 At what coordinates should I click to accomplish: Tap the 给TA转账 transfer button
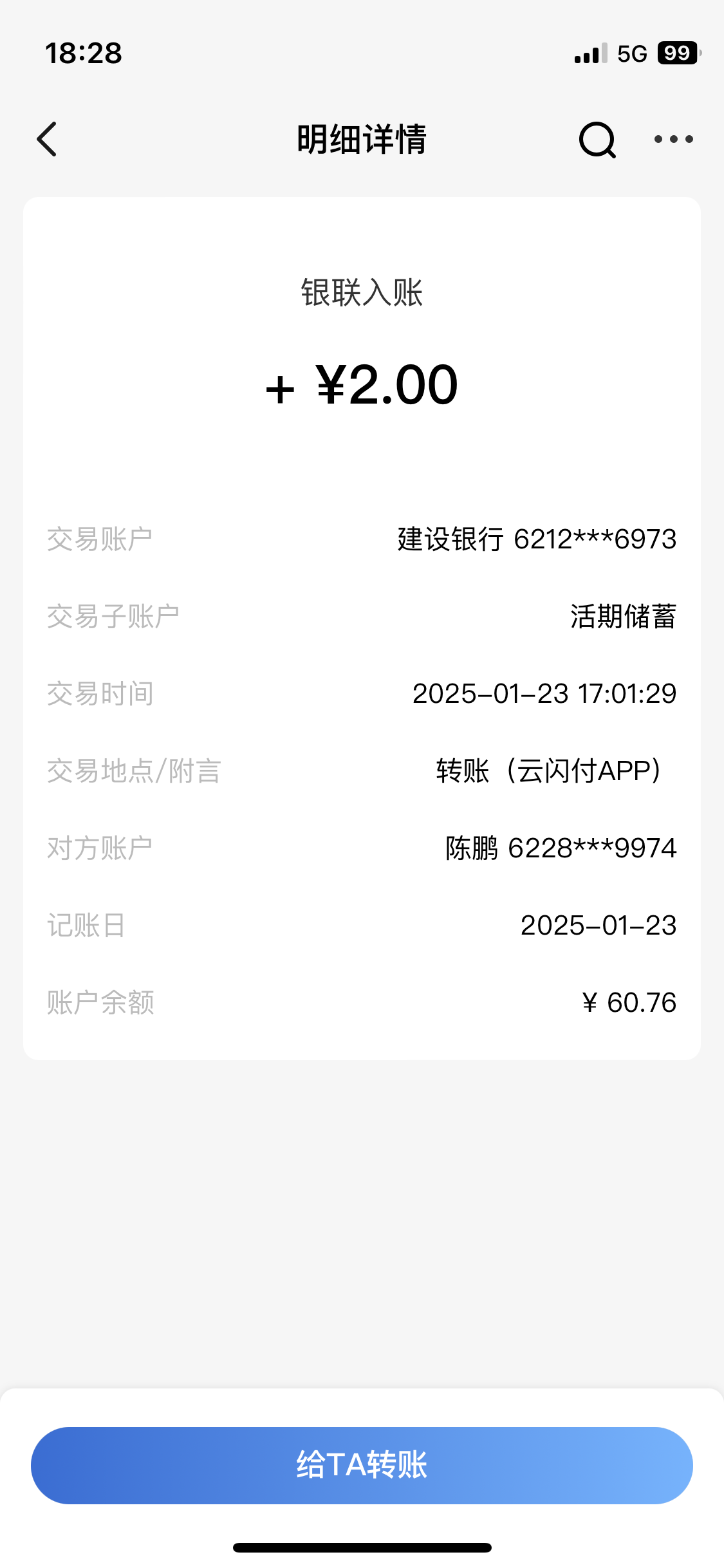click(362, 1465)
